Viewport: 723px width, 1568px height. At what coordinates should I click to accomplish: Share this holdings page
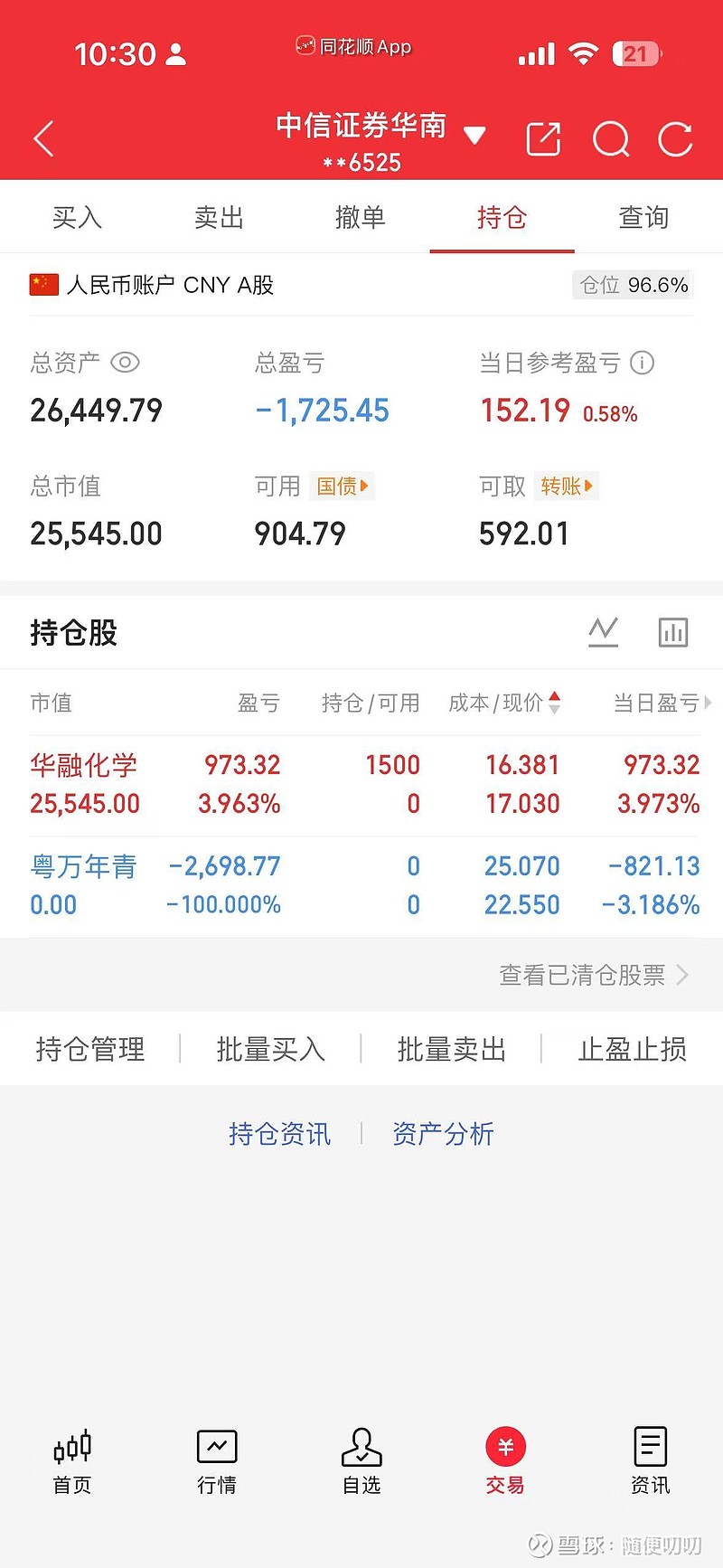543,139
